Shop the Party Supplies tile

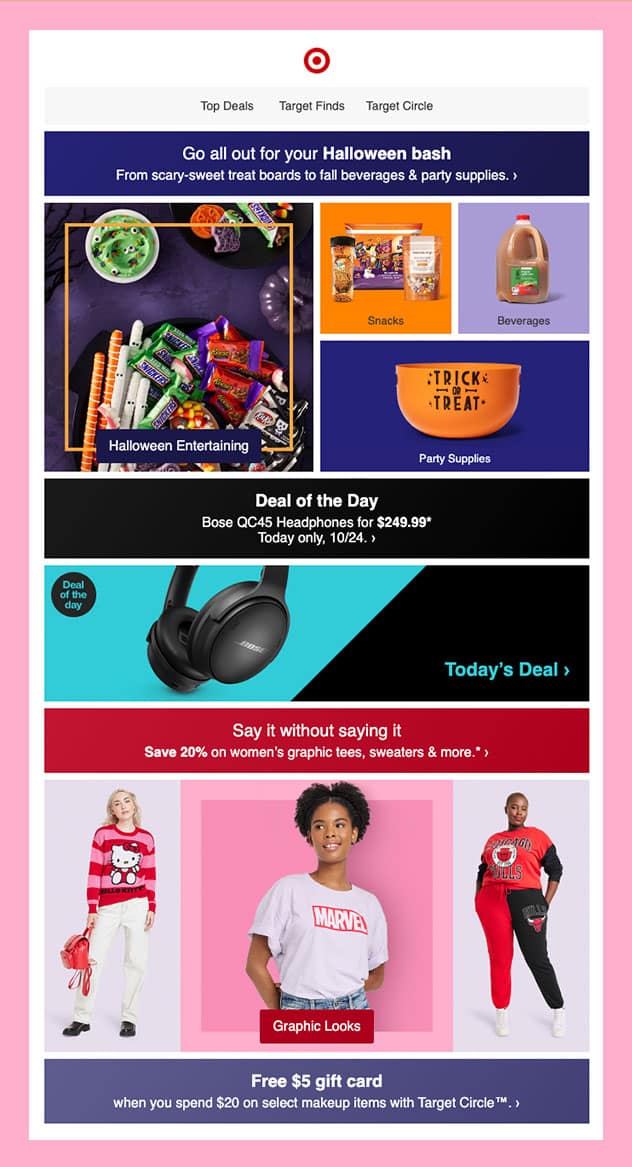coord(454,406)
